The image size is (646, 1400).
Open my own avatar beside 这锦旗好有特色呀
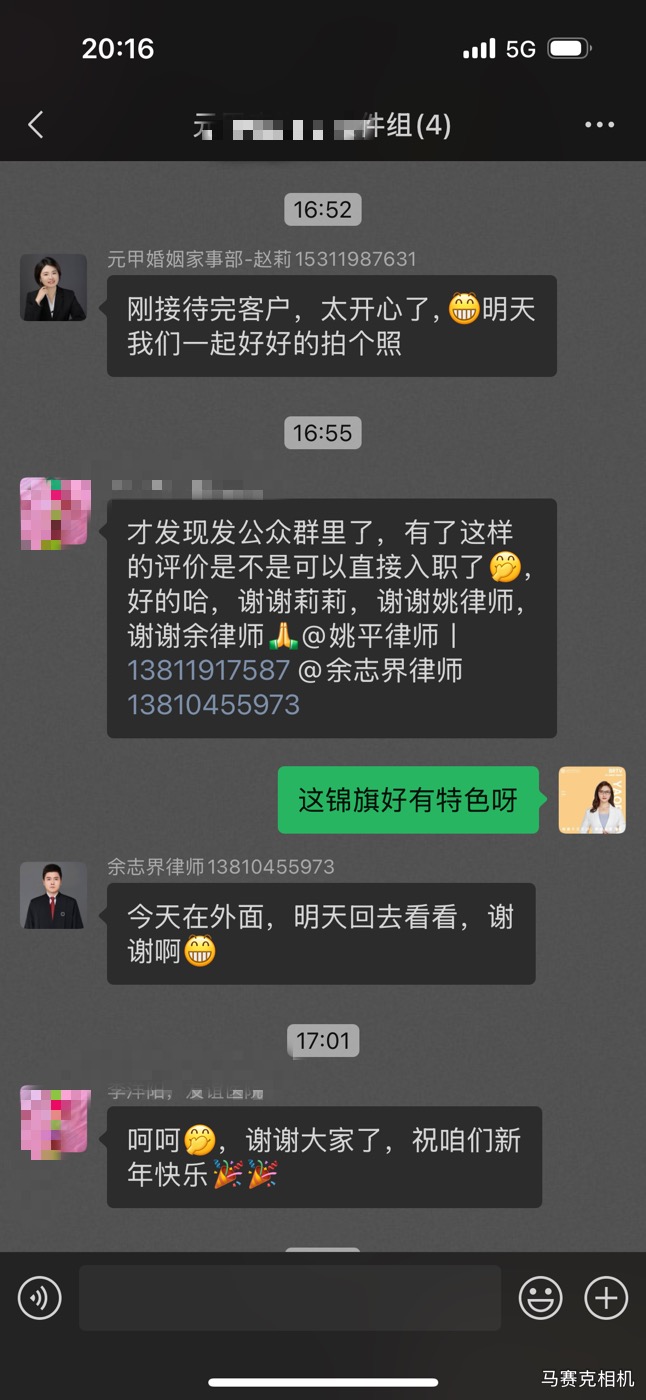tap(592, 800)
